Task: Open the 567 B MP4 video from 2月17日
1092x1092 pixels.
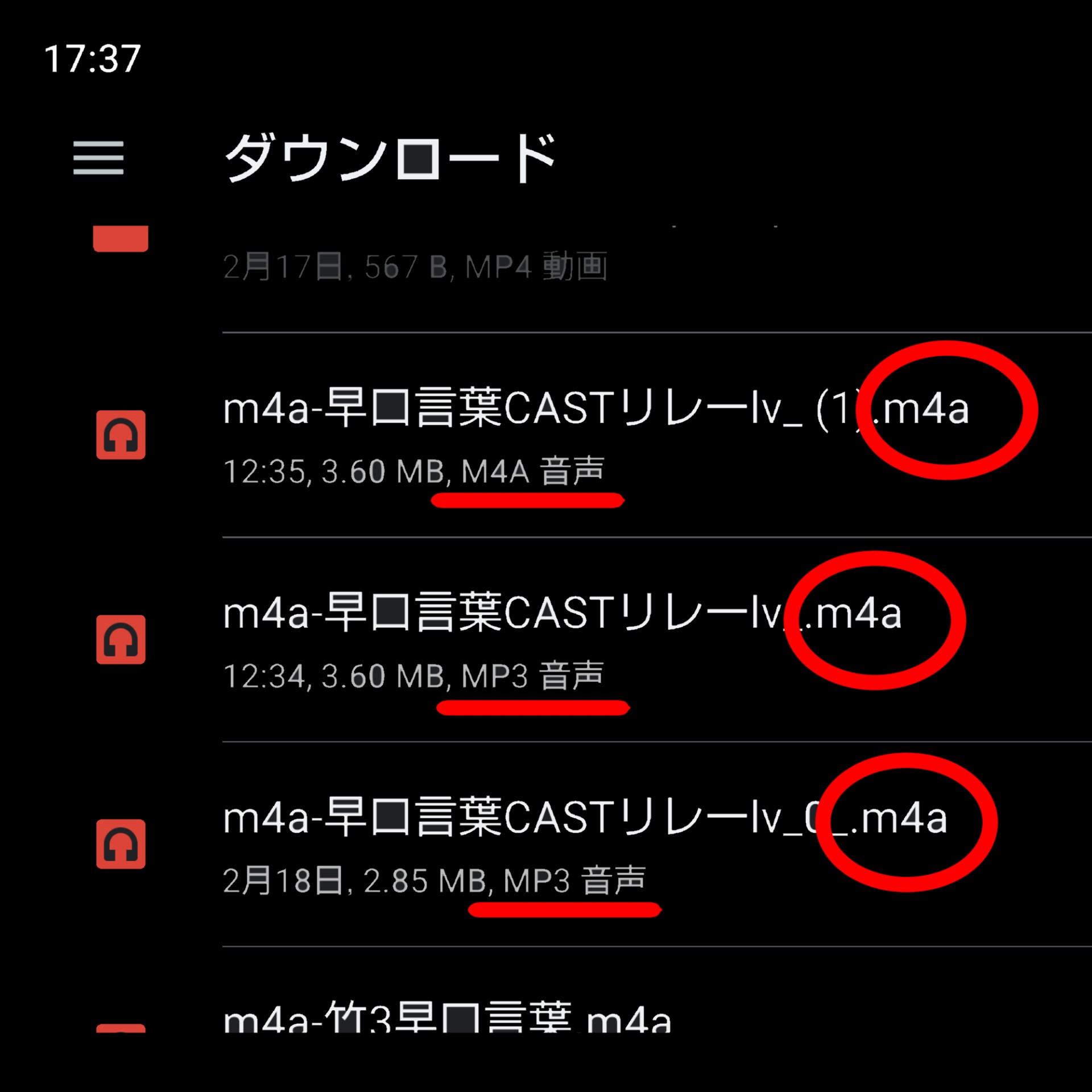Action: [415, 266]
